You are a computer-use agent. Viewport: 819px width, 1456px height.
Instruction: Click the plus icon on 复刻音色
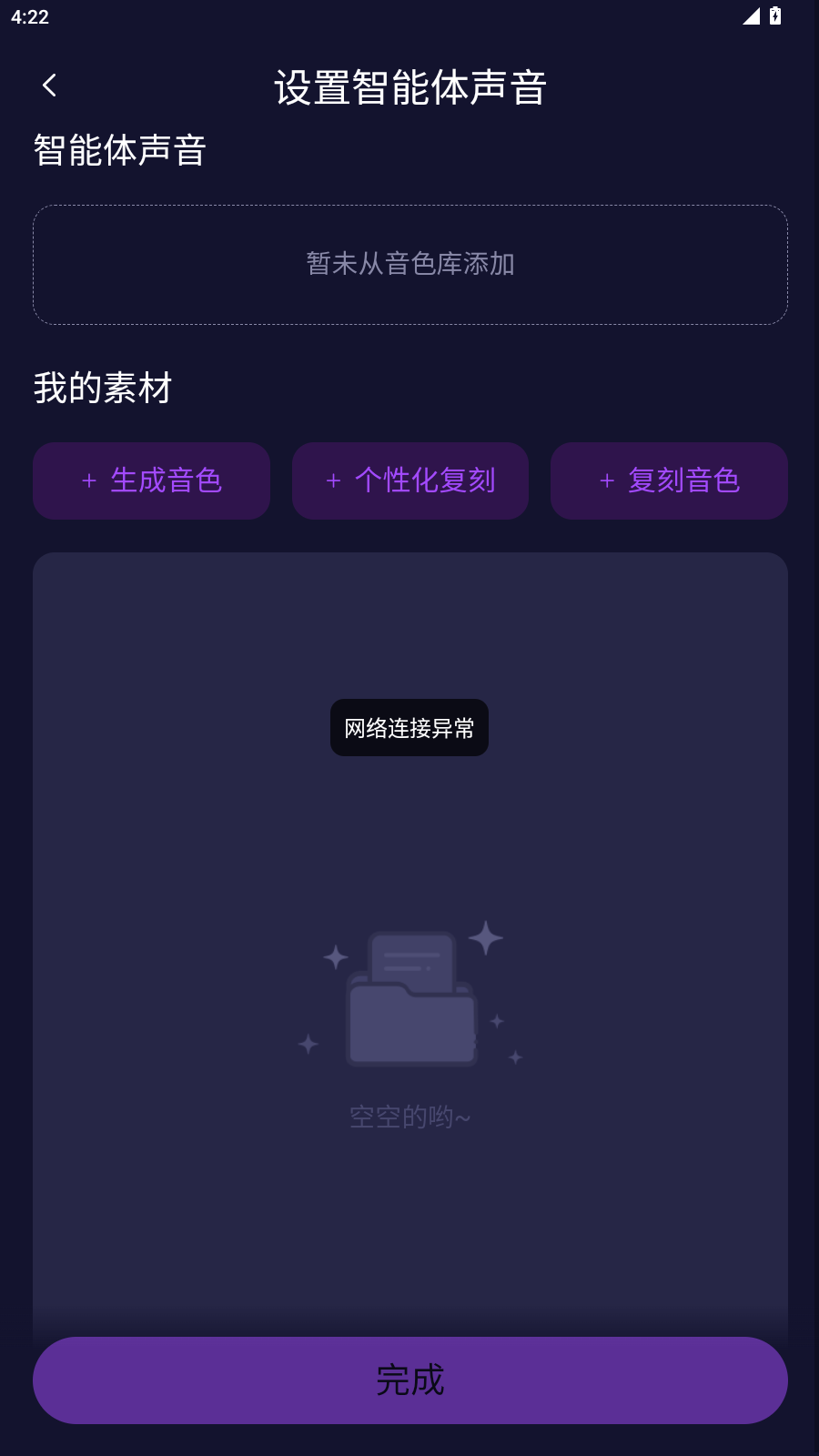[607, 480]
